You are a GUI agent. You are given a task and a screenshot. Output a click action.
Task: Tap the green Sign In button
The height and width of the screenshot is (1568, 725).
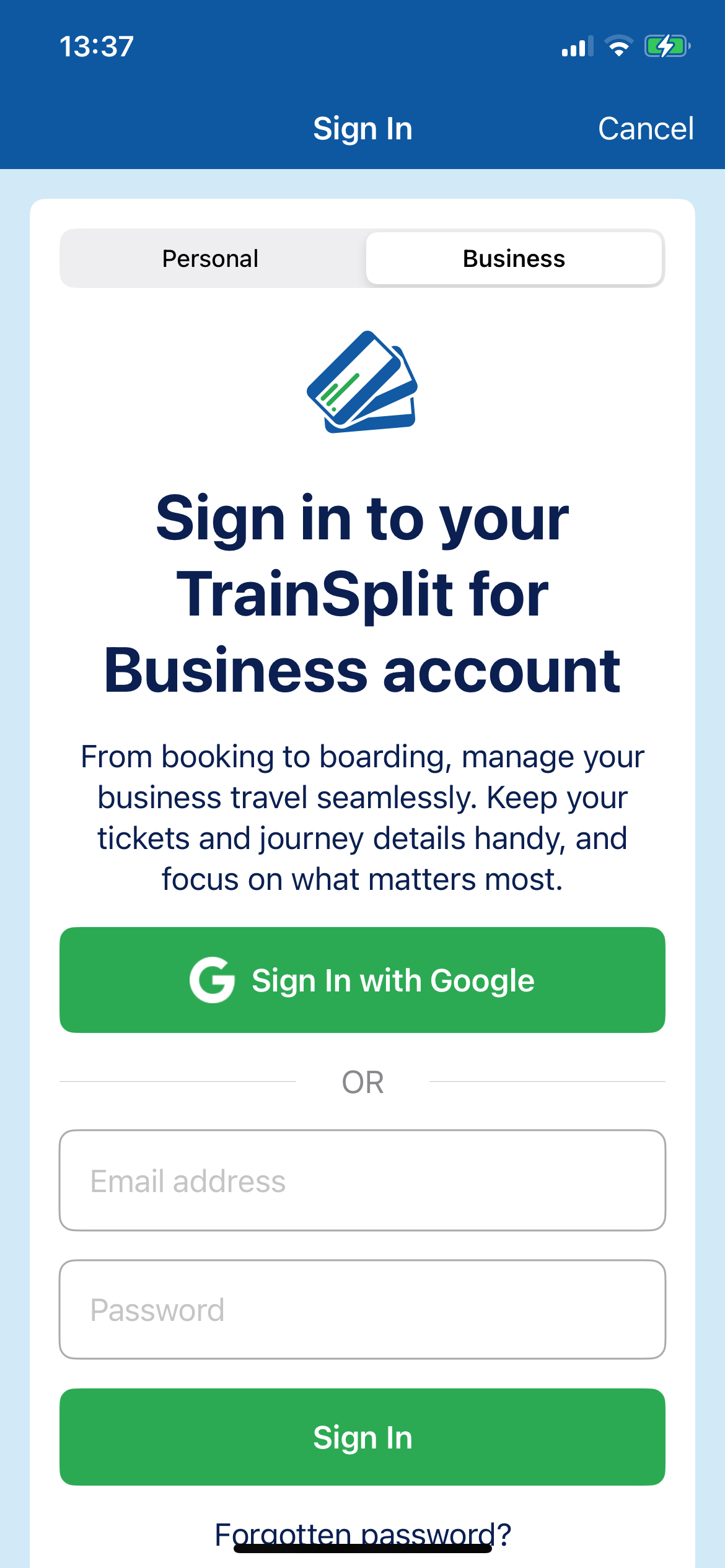[362, 1437]
